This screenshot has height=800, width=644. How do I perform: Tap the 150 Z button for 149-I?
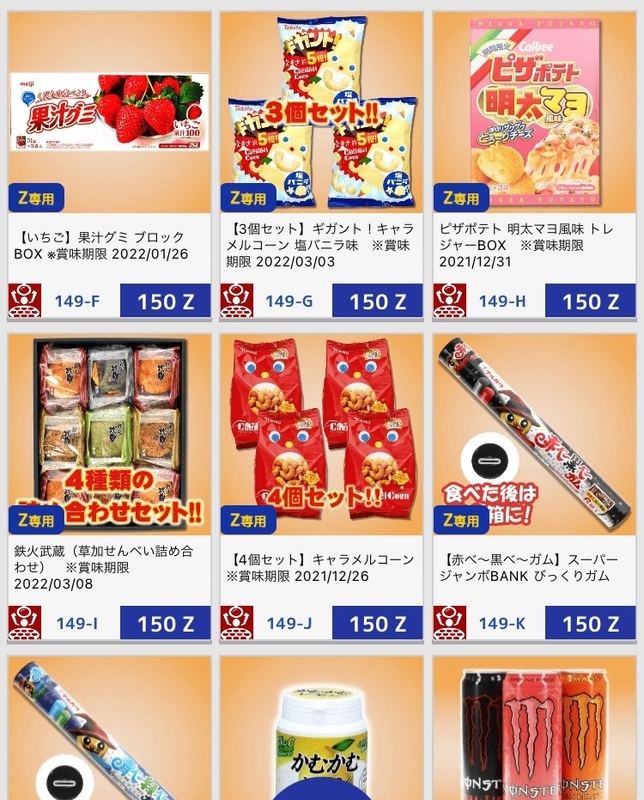165,624
